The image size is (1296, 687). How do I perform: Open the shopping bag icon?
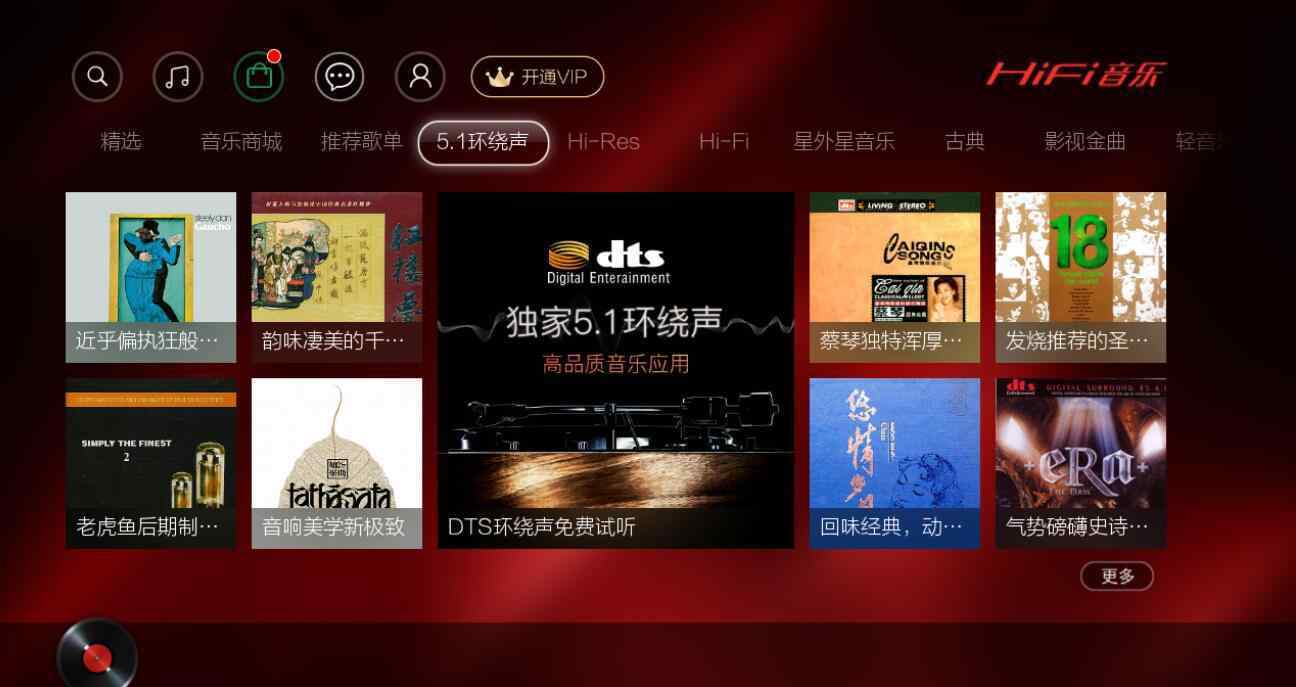pos(259,77)
